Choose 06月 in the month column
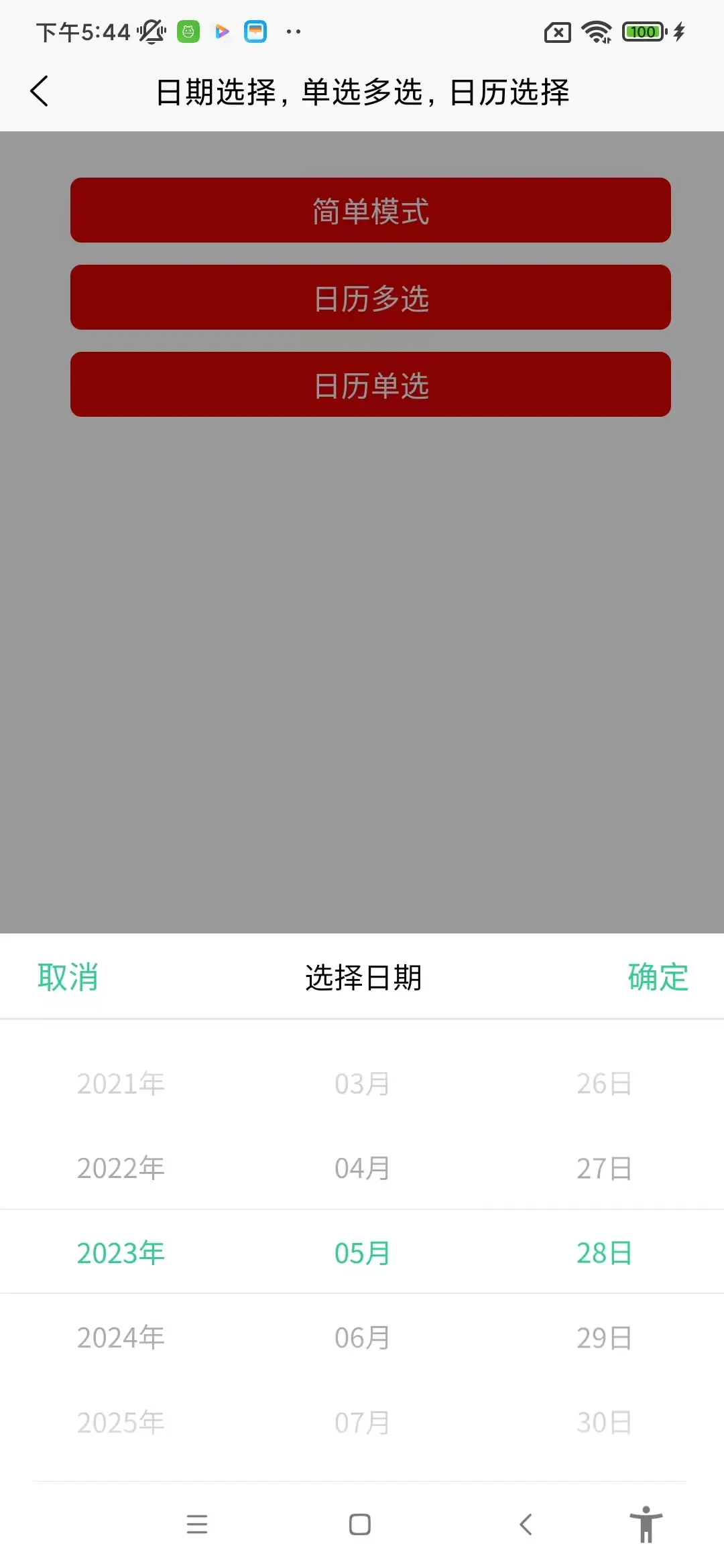The height and width of the screenshot is (1568, 724). [362, 1337]
